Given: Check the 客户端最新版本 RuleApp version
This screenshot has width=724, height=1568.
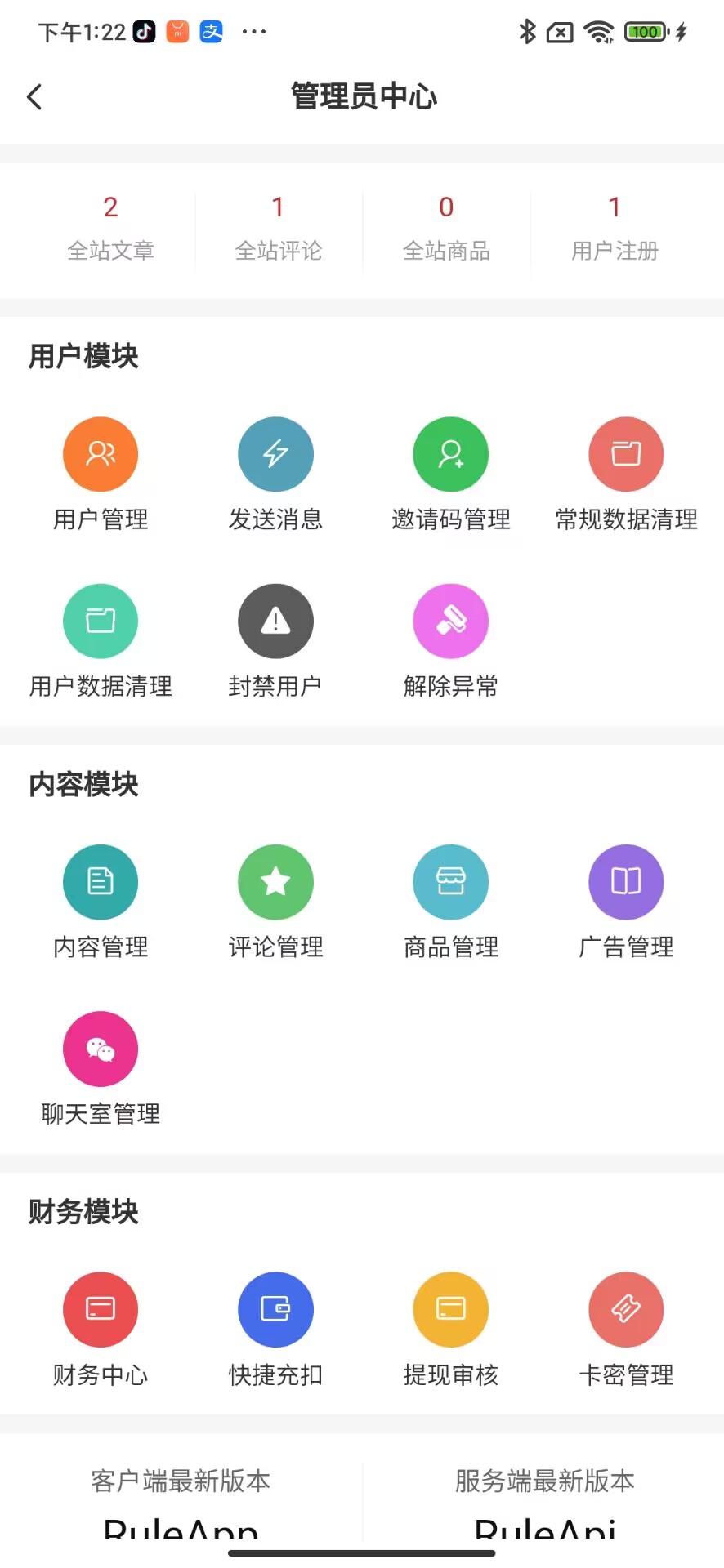Looking at the screenshot, I should pyautogui.click(x=181, y=1503).
